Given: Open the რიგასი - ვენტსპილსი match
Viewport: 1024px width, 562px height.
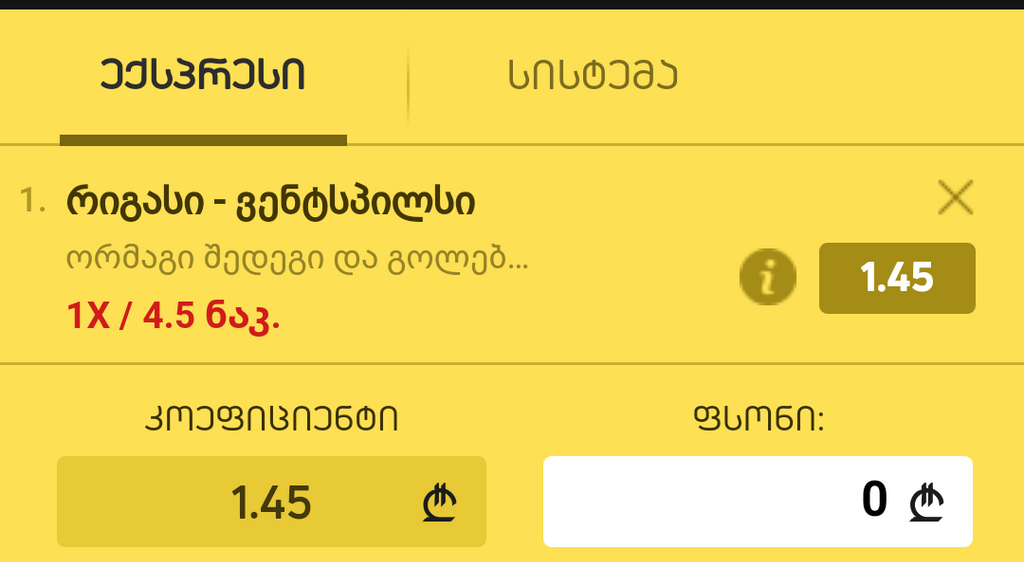Looking at the screenshot, I should coord(270,202).
